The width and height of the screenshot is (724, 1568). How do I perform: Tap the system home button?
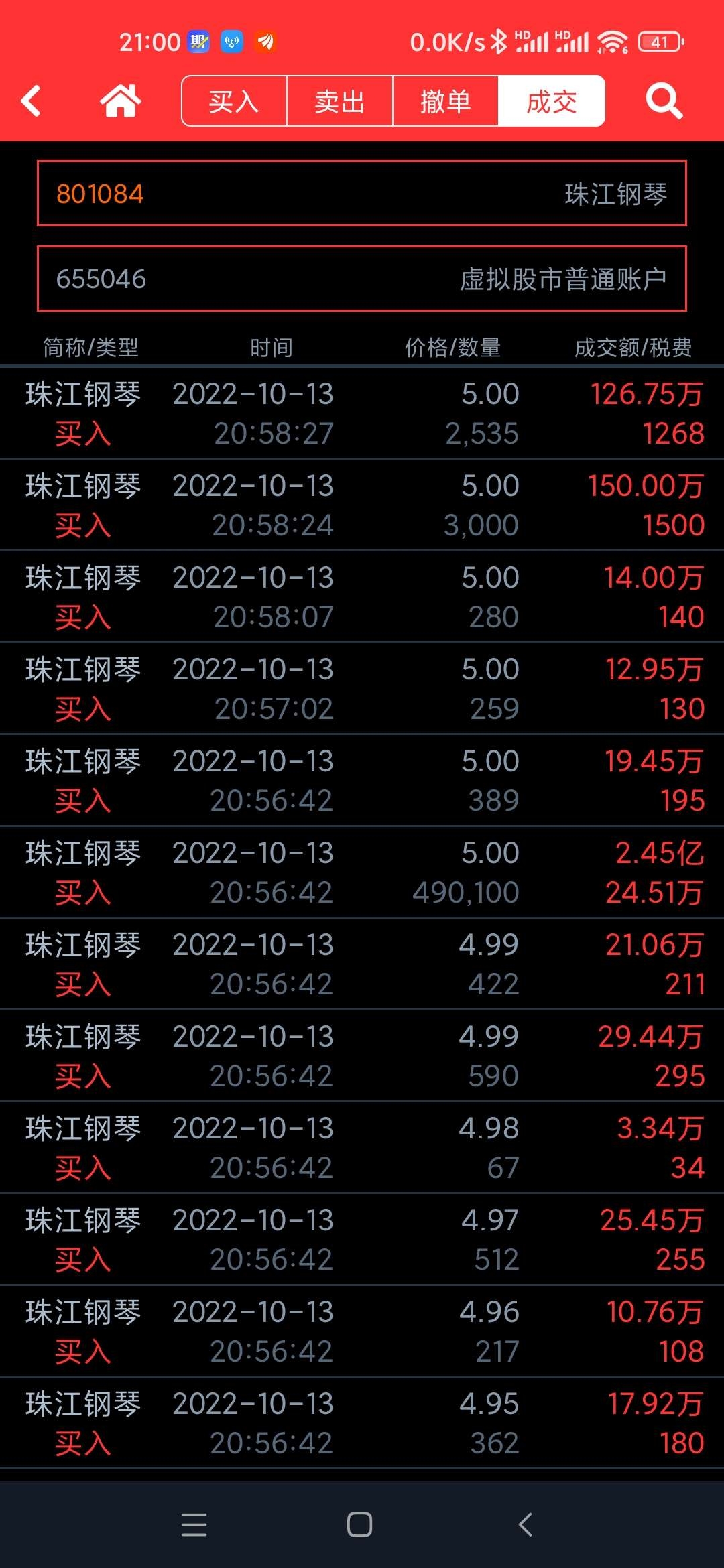point(360,1524)
